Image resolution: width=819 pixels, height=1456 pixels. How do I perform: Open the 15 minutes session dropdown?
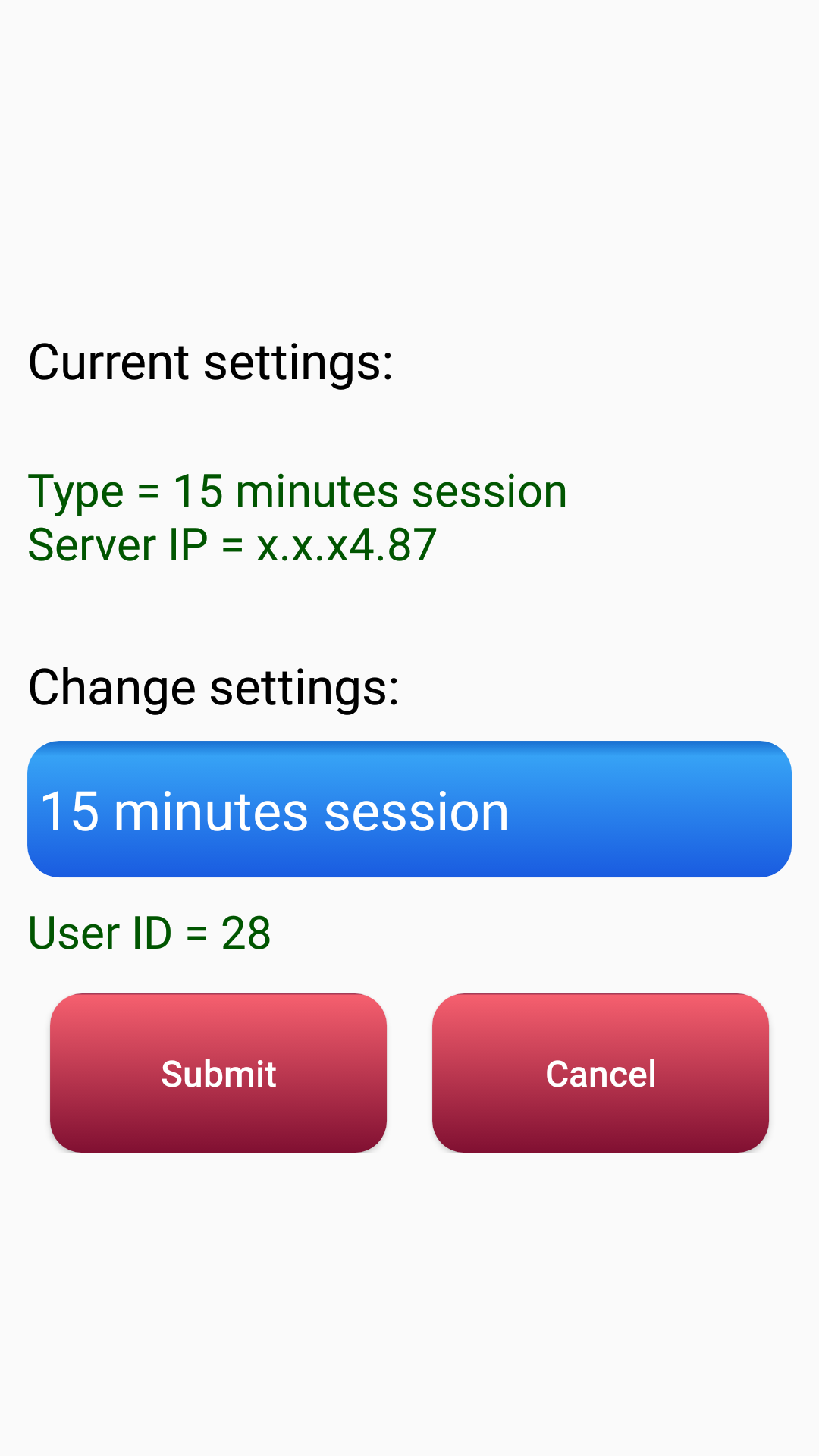click(x=409, y=809)
